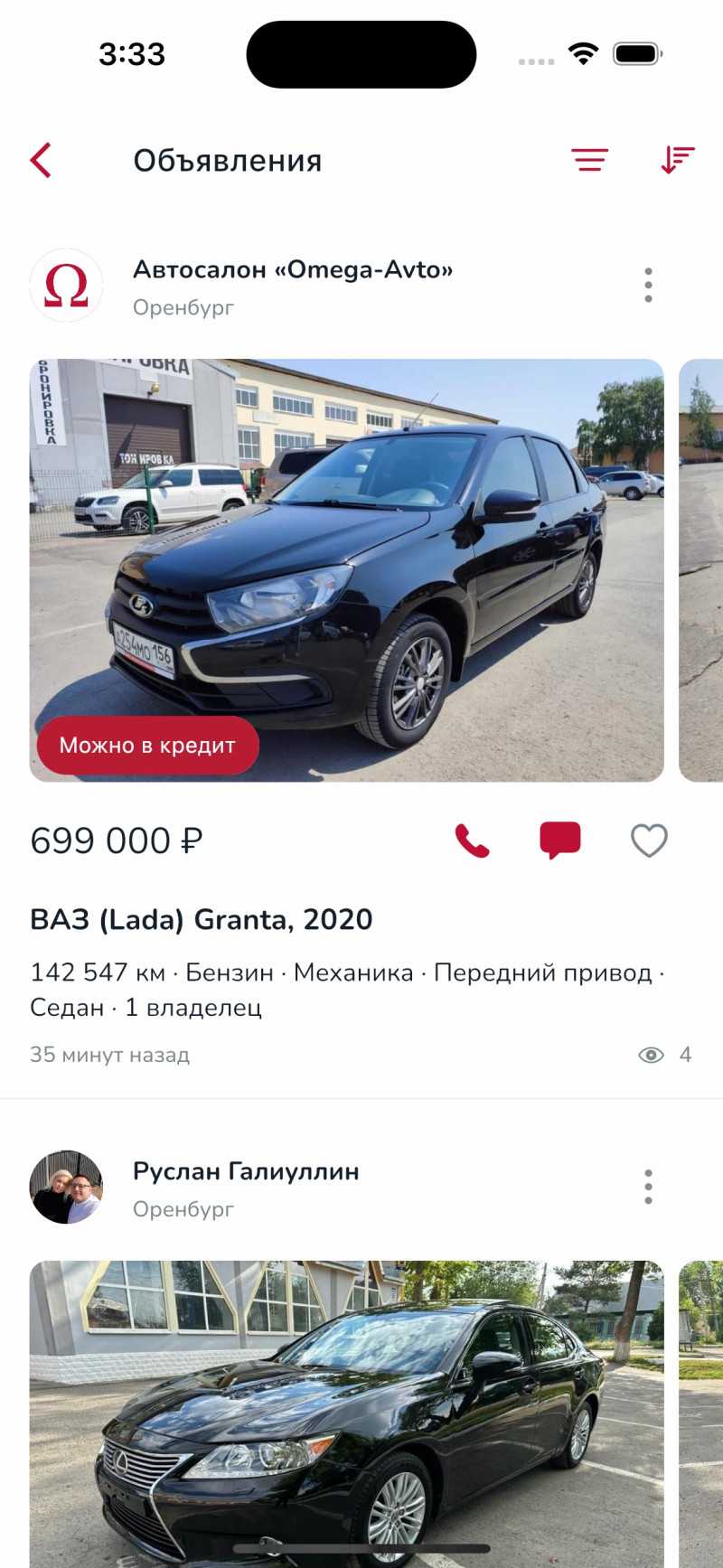Open the Руслан Галиуллин seller profile
The image size is (723, 1568).
click(x=246, y=1171)
